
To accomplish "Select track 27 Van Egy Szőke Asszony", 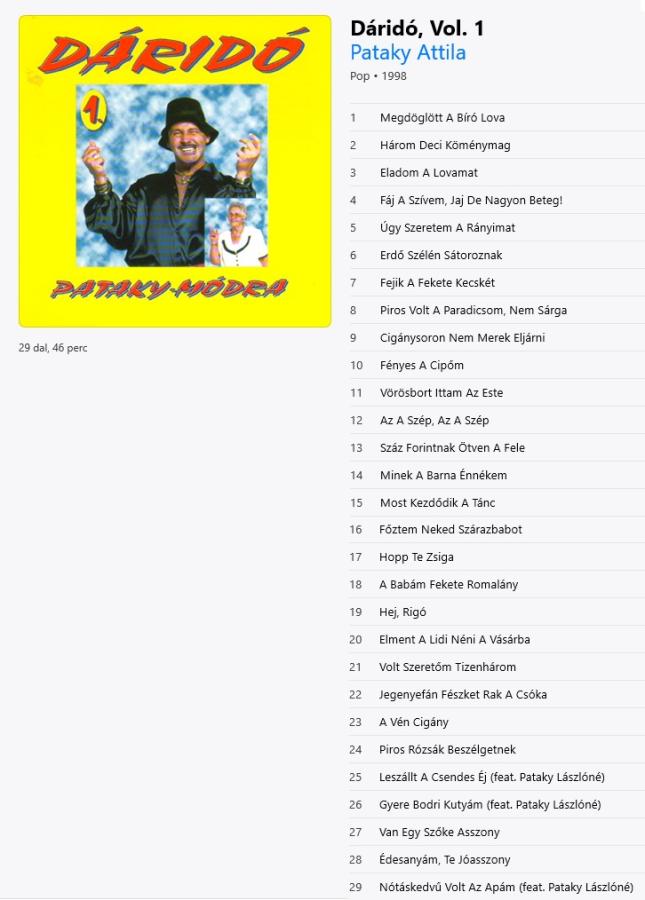I will (x=497, y=833).
